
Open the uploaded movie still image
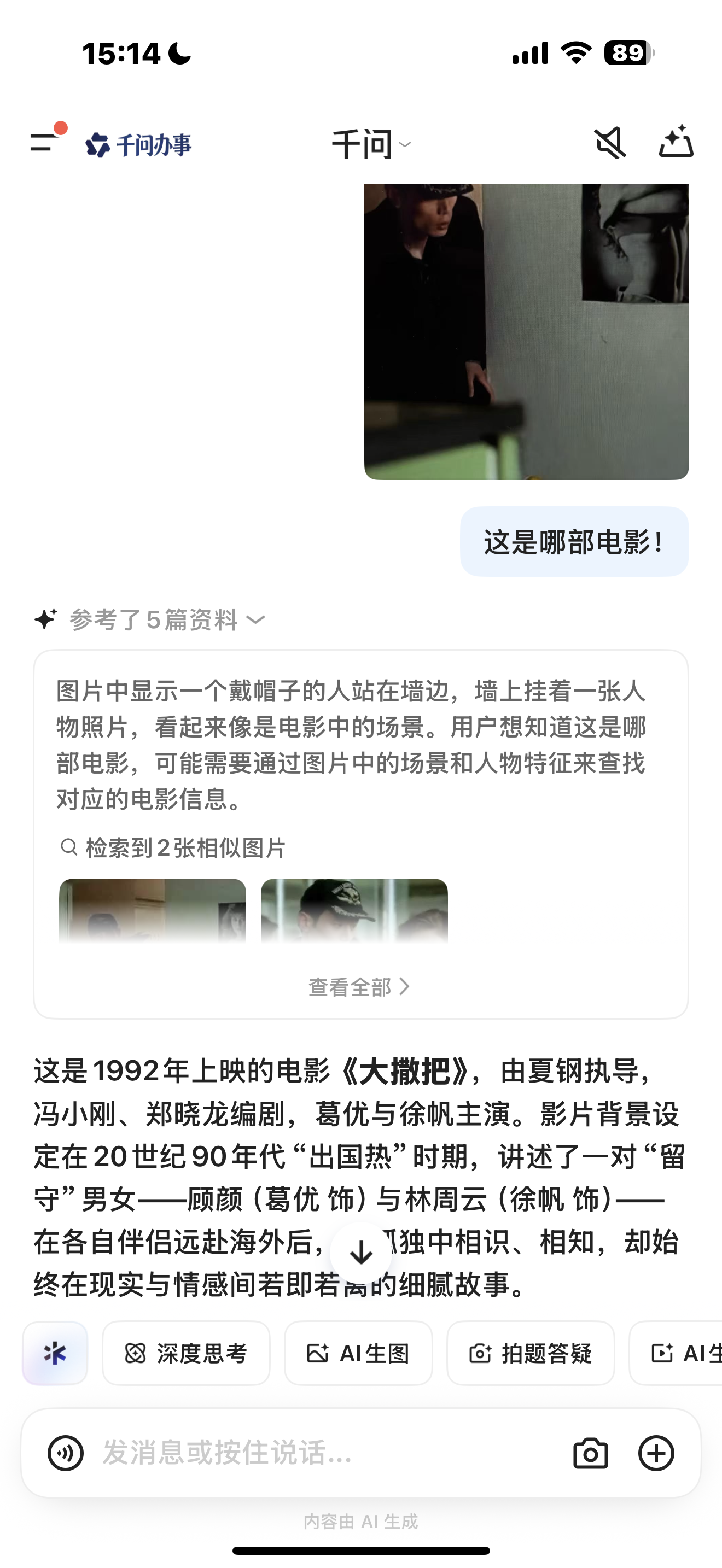point(527,331)
